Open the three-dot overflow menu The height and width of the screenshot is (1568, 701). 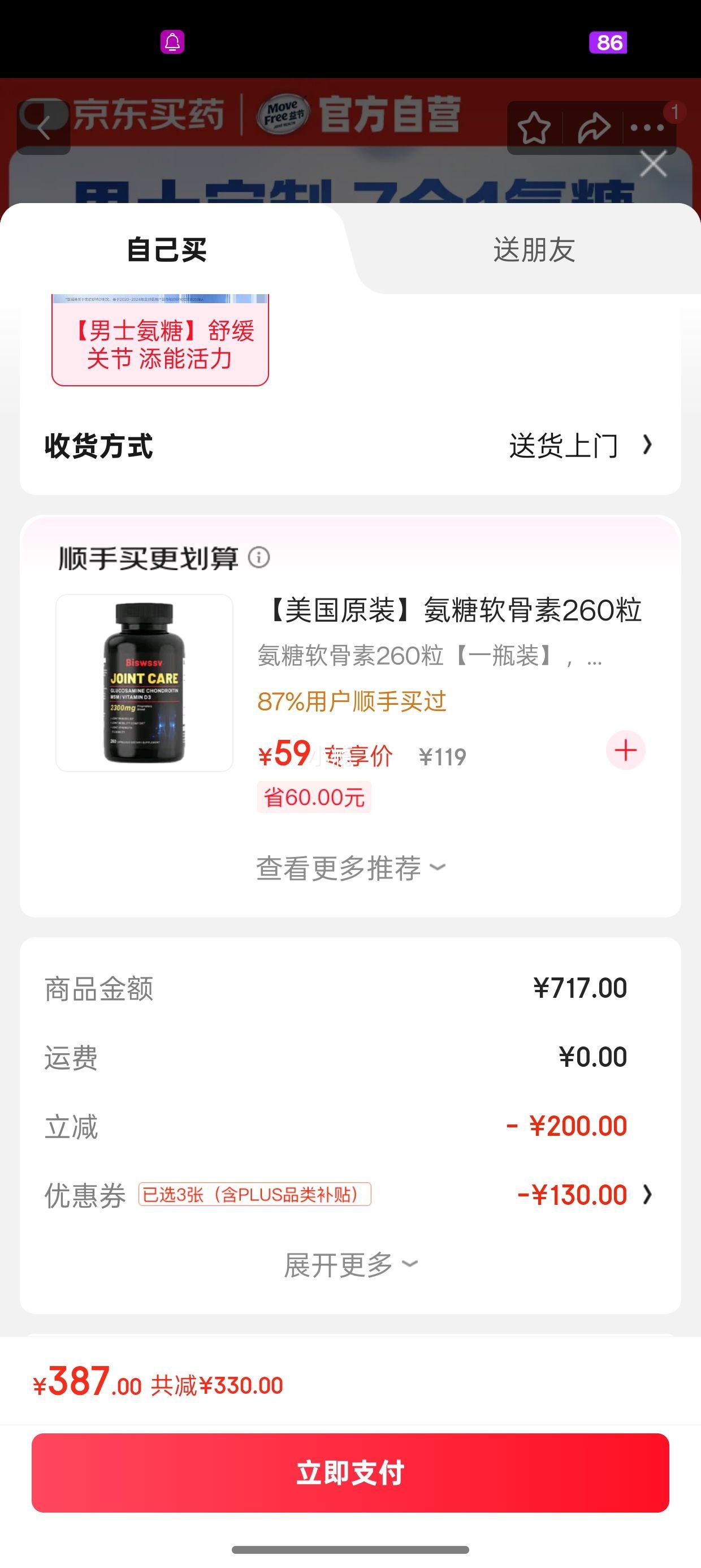[647, 128]
